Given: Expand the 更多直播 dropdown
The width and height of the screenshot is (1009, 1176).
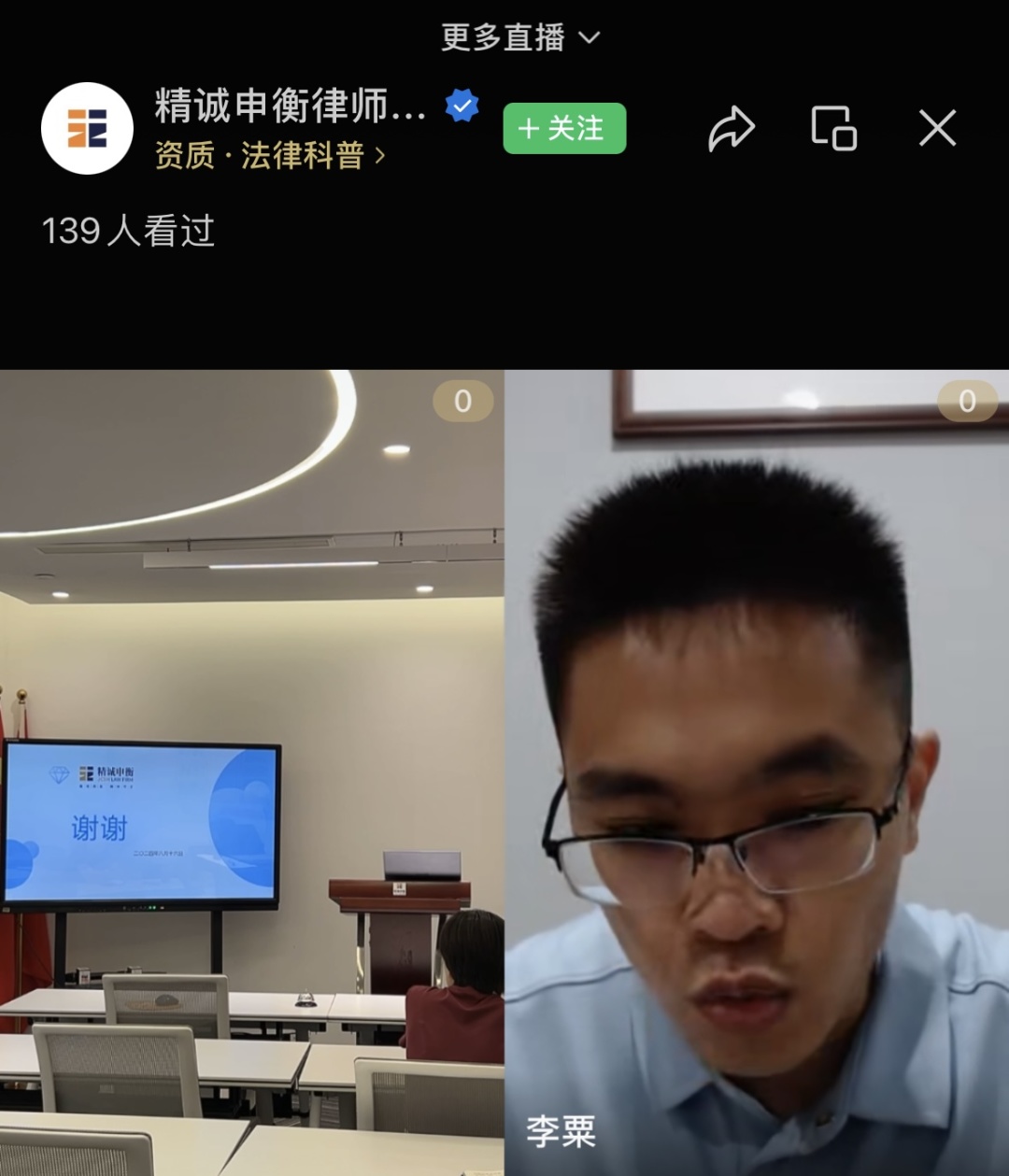Looking at the screenshot, I should pos(519,37).
